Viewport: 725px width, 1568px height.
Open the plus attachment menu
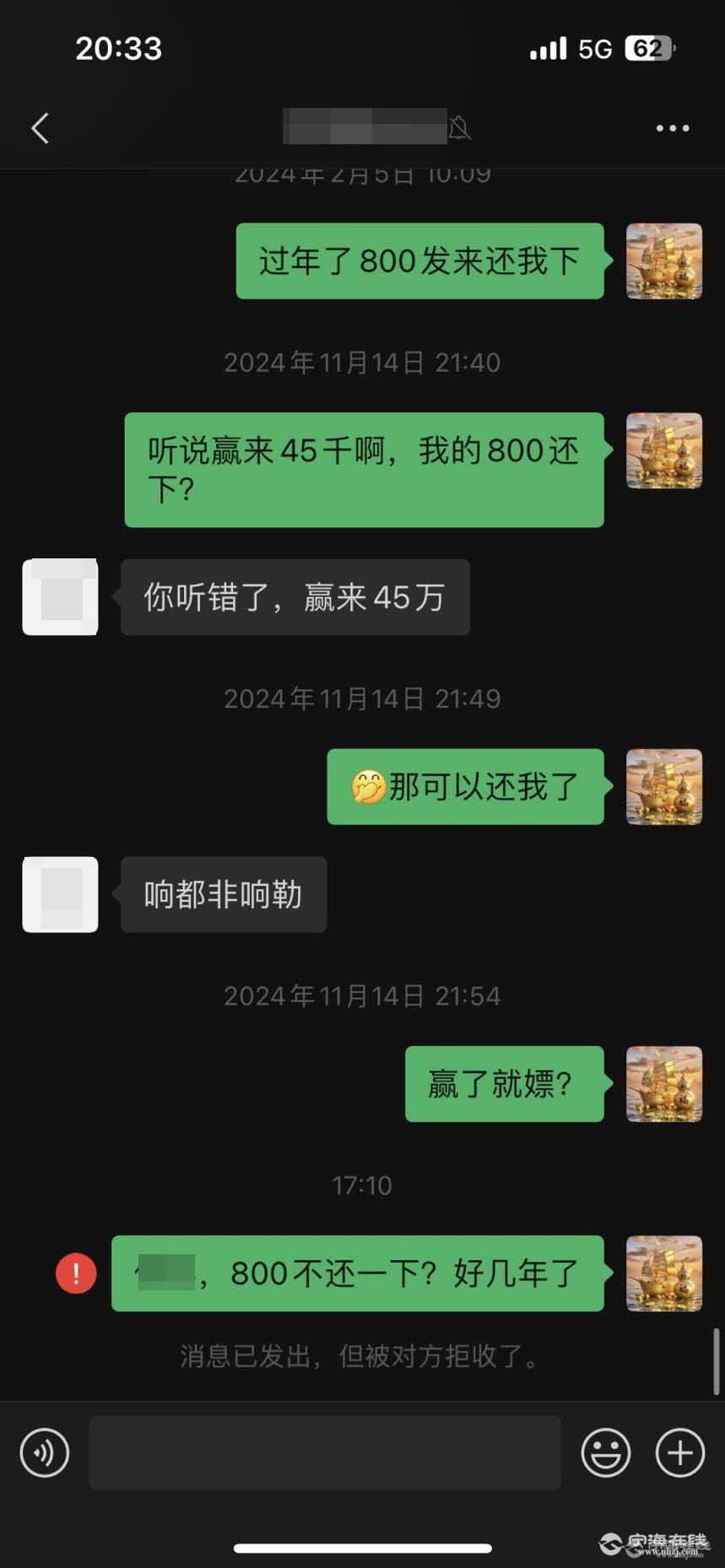[679, 1452]
